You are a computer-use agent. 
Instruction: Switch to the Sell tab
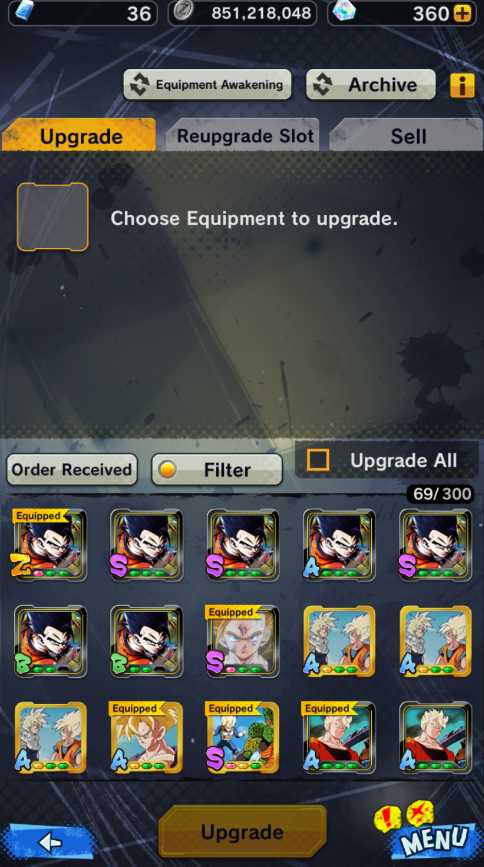(407, 135)
